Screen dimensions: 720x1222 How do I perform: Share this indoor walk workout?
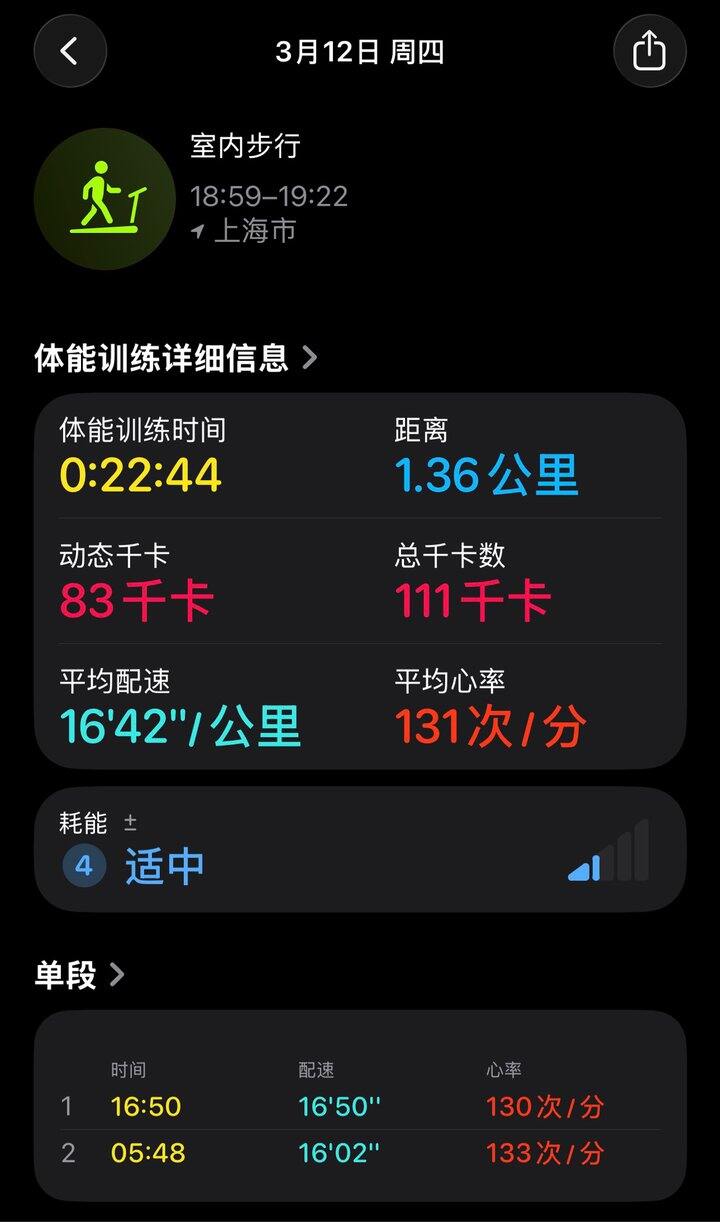(x=649, y=51)
